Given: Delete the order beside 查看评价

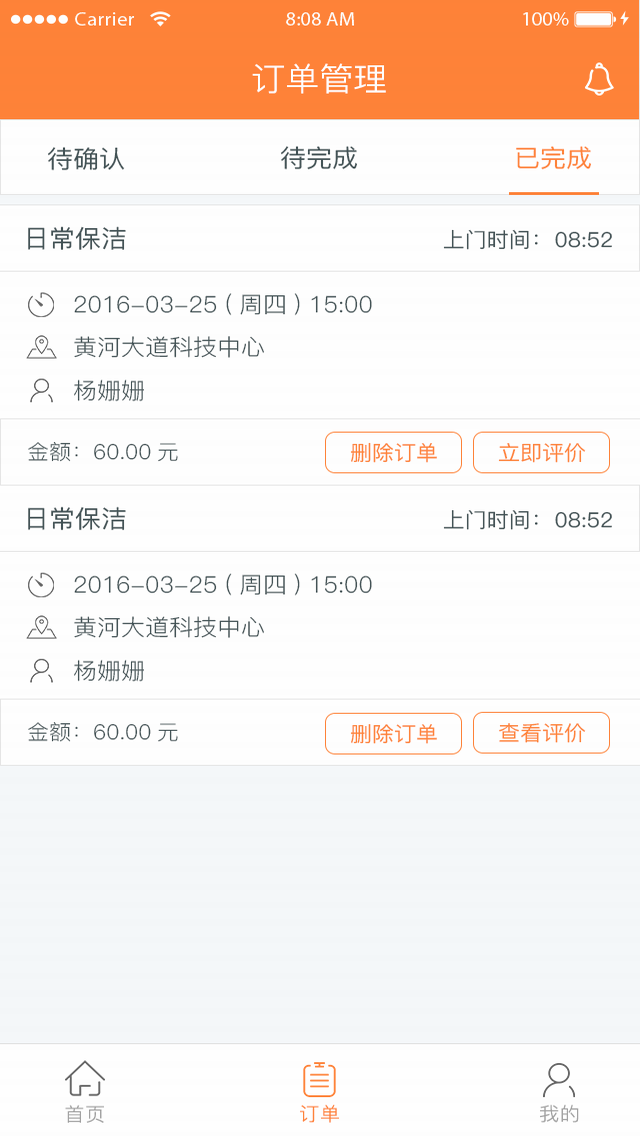Looking at the screenshot, I should [393, 733].
